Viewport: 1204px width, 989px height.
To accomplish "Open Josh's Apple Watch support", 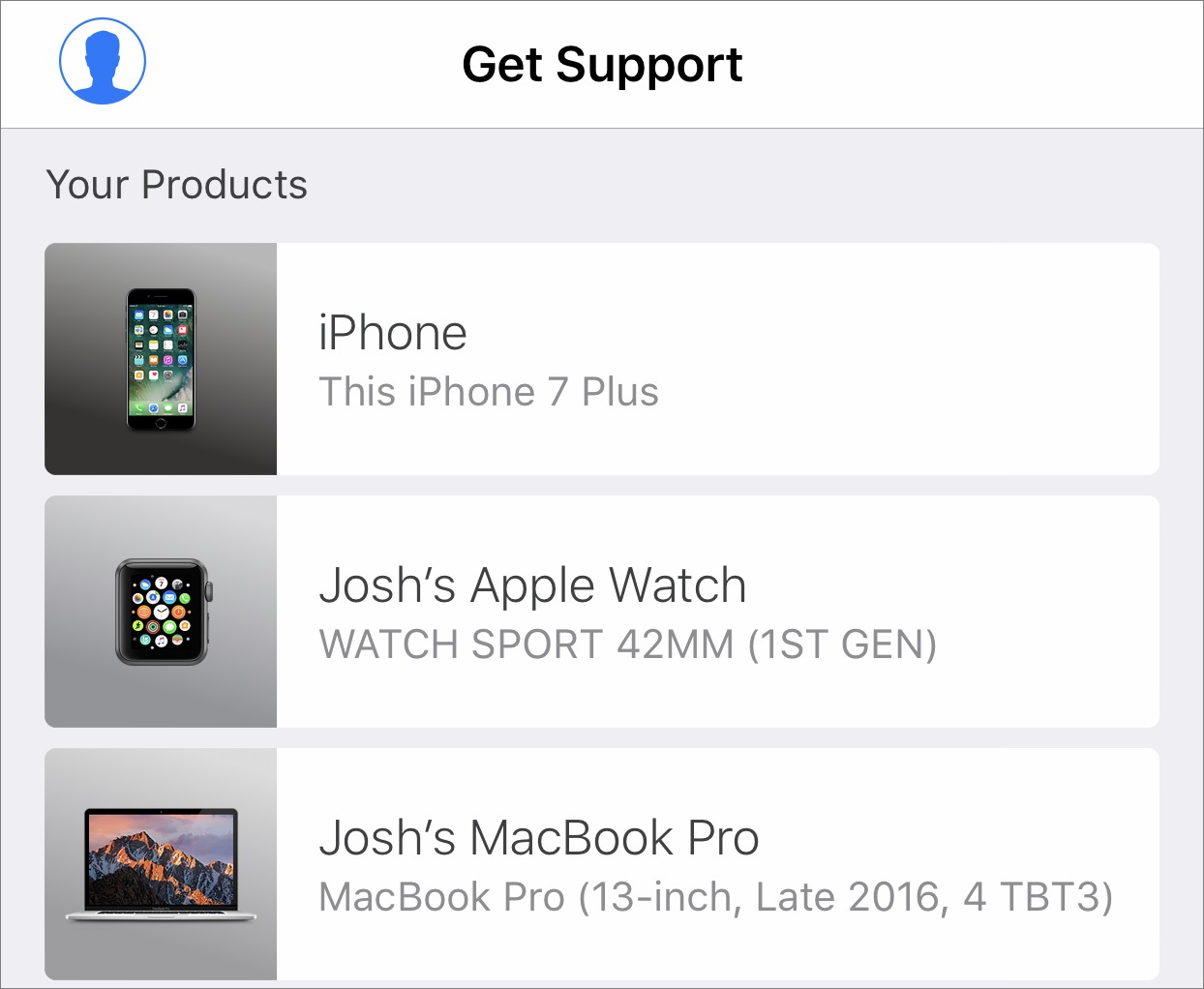I will [602, 612].
